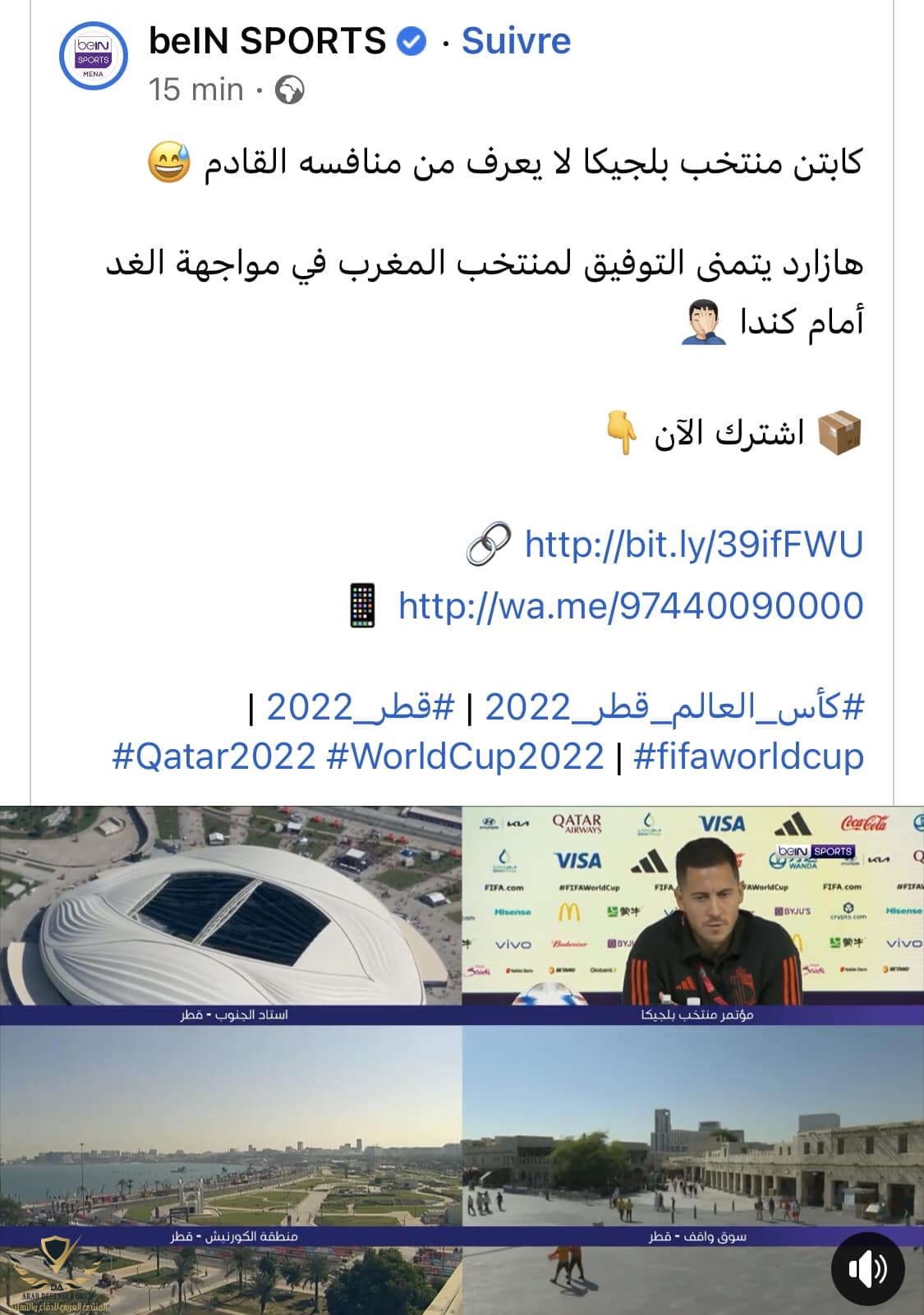Open the #قطر_2022 hashtag
The height and width of the screenshot is (1315, 924).
(x=361, y=707)
